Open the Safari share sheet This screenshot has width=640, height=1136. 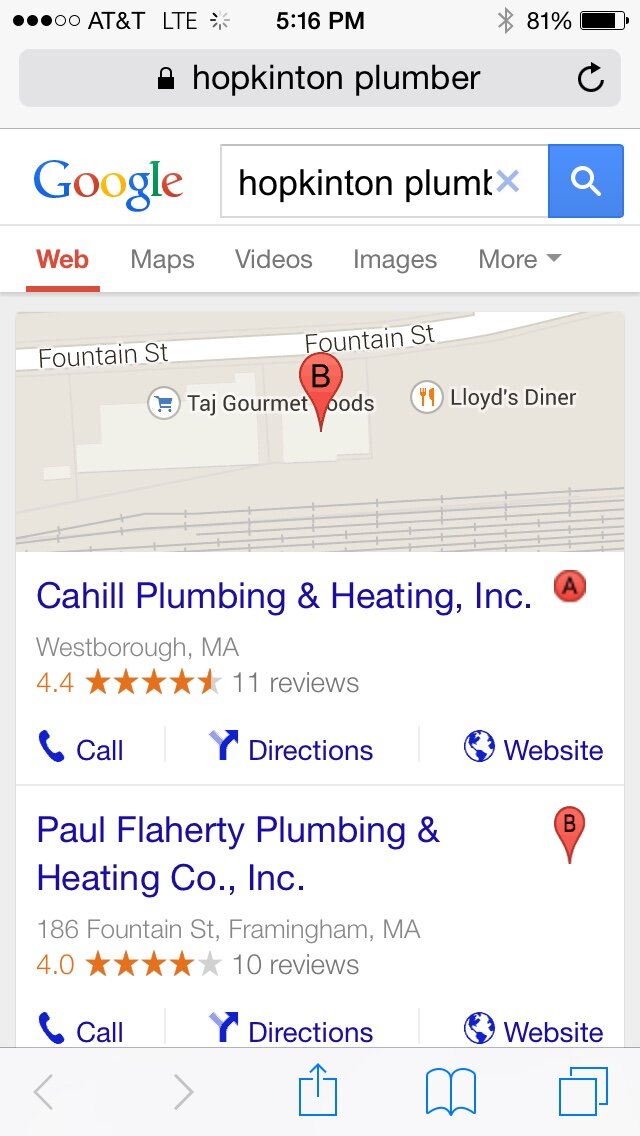click(x=319, y=1091)
